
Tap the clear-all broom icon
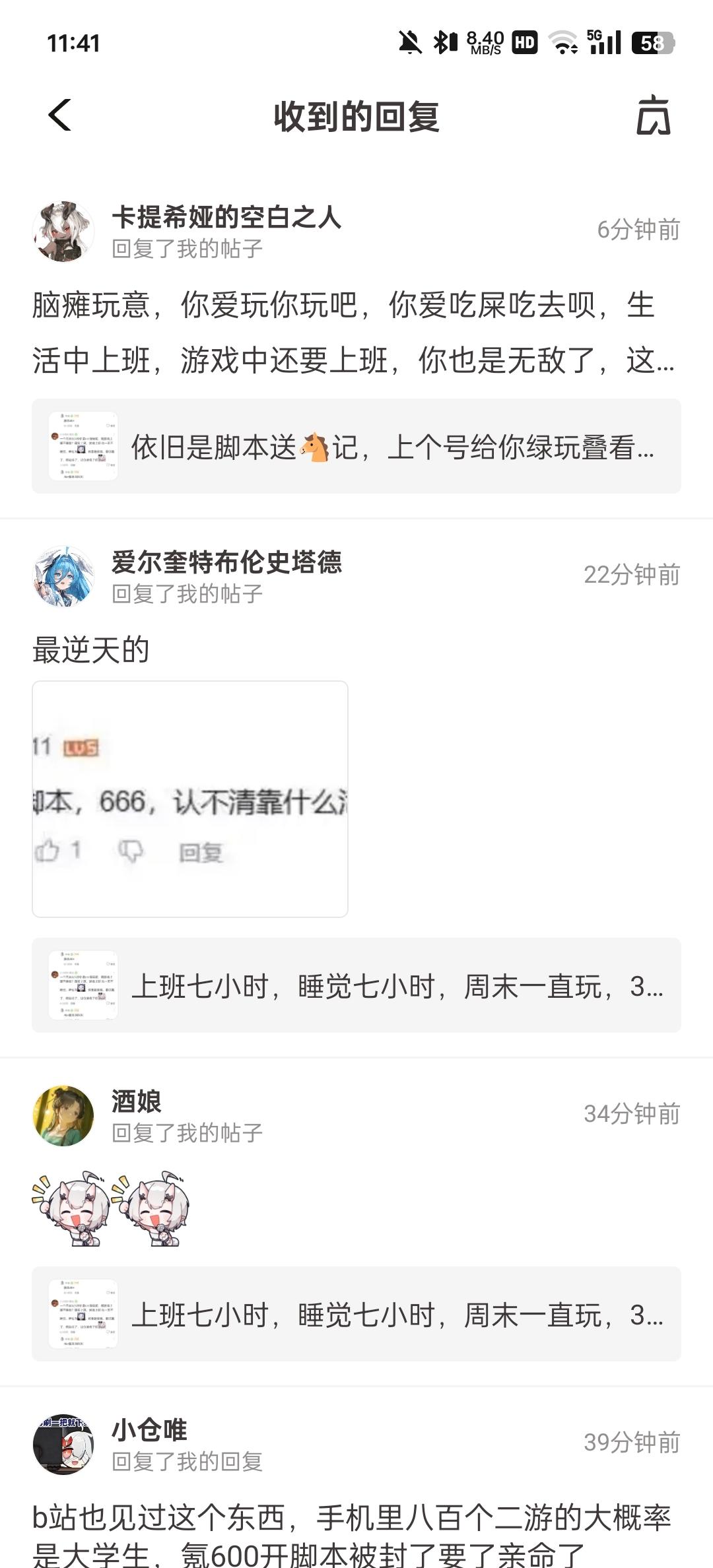click(x=653, y=116)
